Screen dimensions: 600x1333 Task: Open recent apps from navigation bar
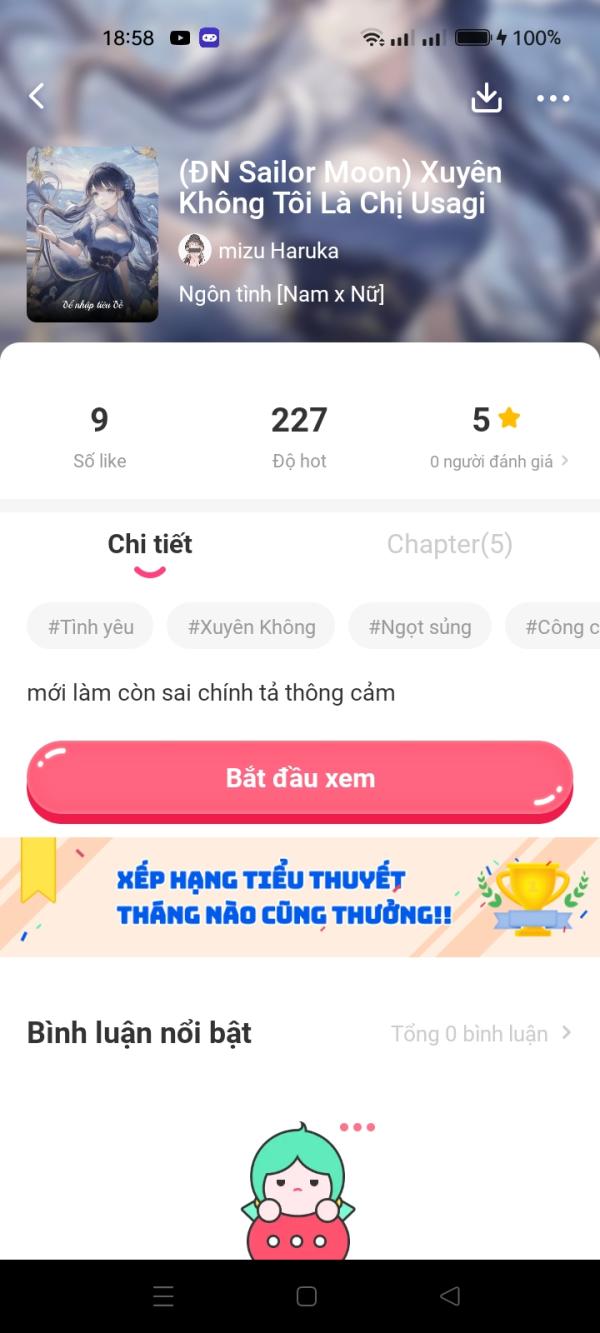(x=163, y=1296)
